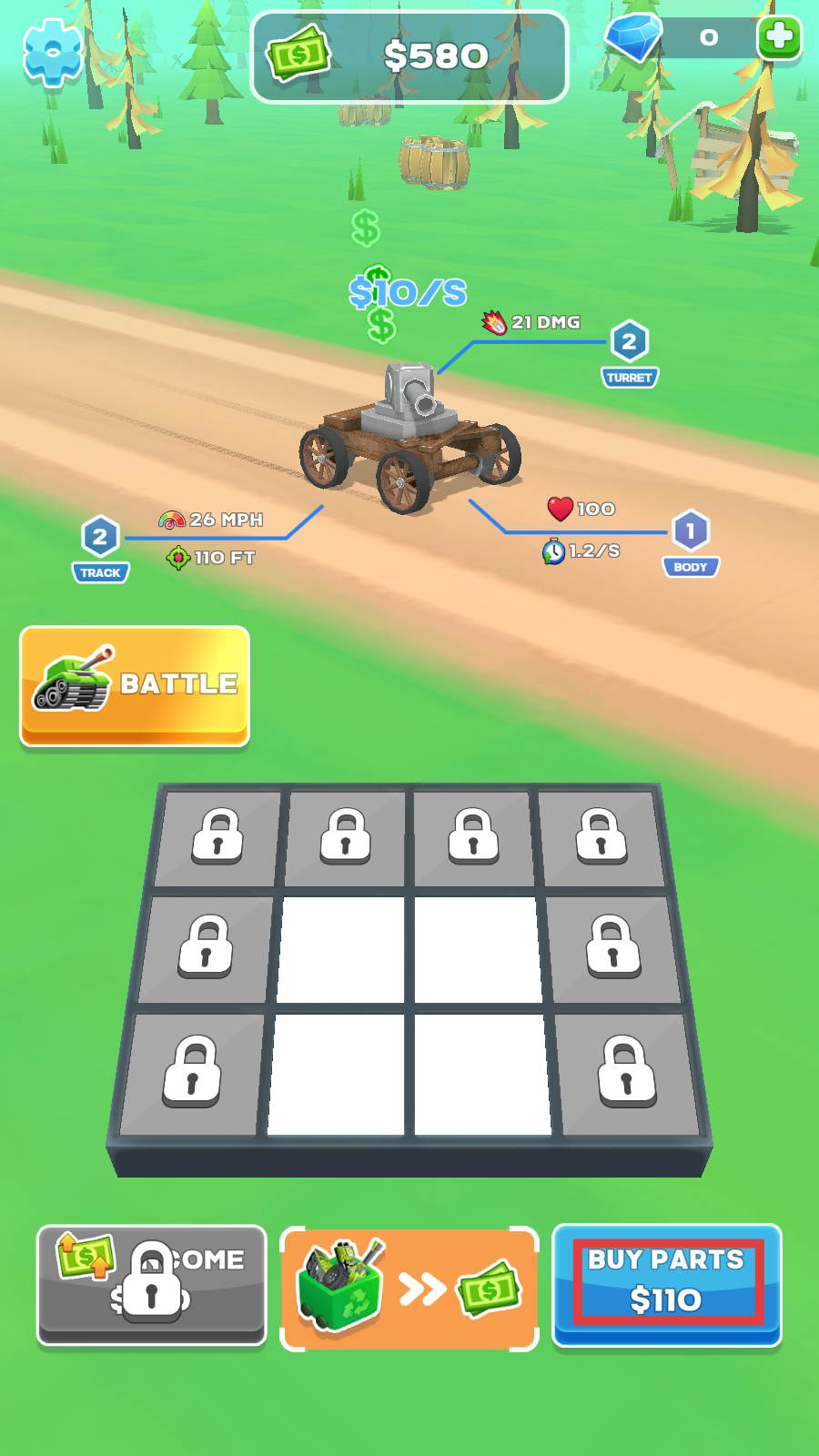The image size is (819, 1456).
Task: Add gems with the green plus button
Action: click(780, 37)
